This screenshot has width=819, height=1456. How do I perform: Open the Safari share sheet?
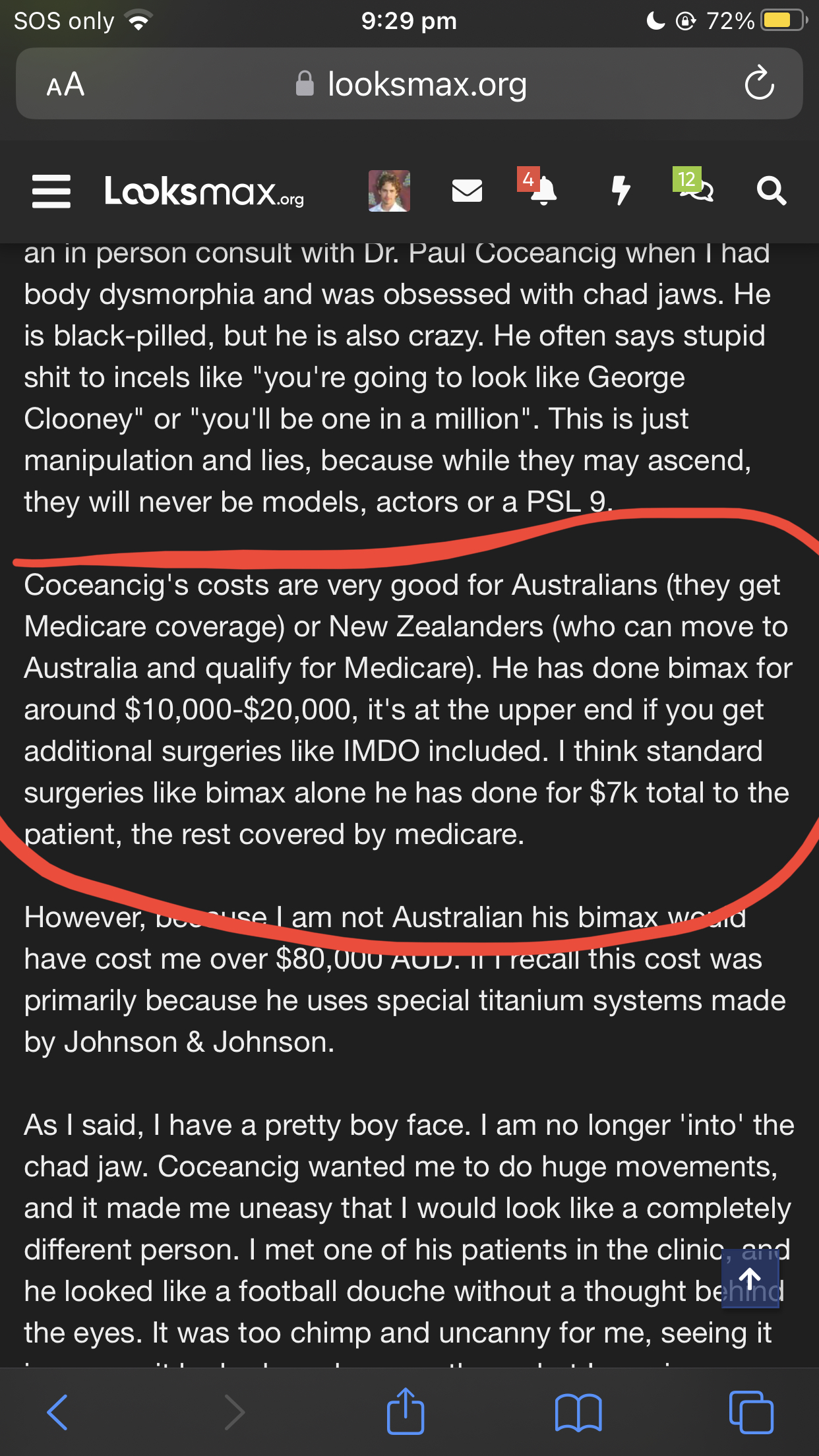tap(405, 1410)
